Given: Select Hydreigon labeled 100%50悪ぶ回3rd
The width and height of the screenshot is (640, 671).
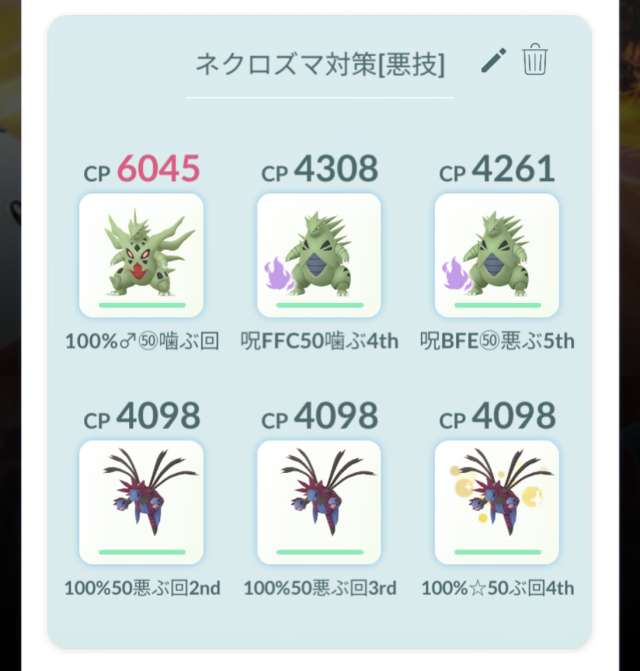Looking at the screenshot, I should pos(319,502).
